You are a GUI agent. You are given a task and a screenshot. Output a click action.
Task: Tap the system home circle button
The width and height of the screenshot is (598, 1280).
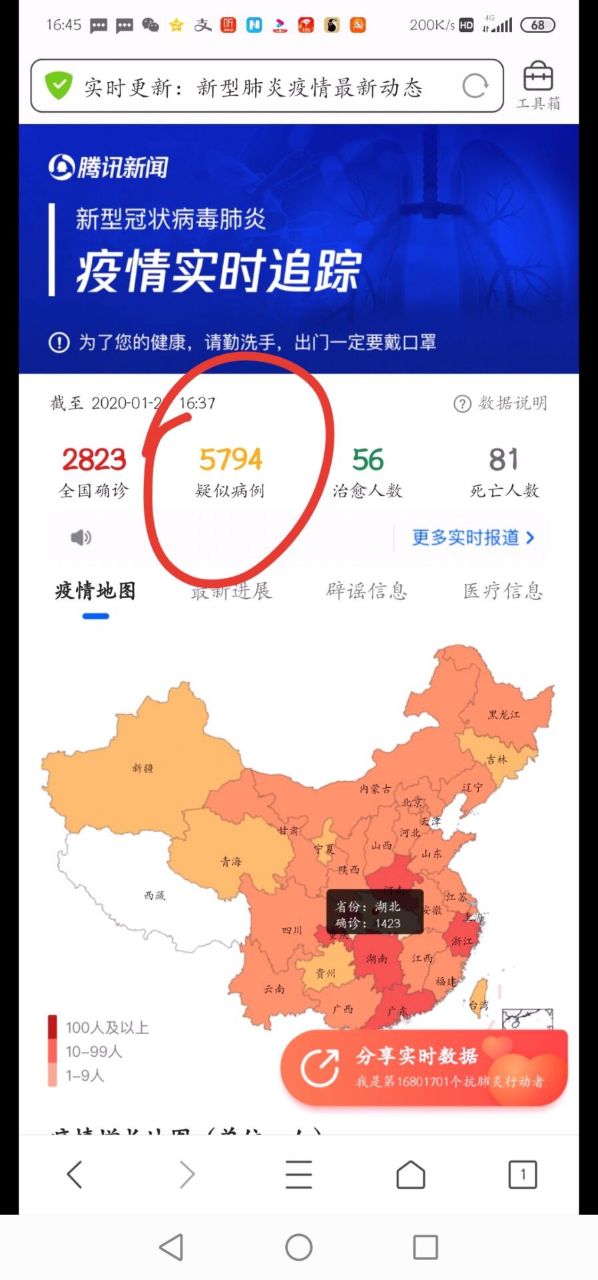pos(299,1247)
